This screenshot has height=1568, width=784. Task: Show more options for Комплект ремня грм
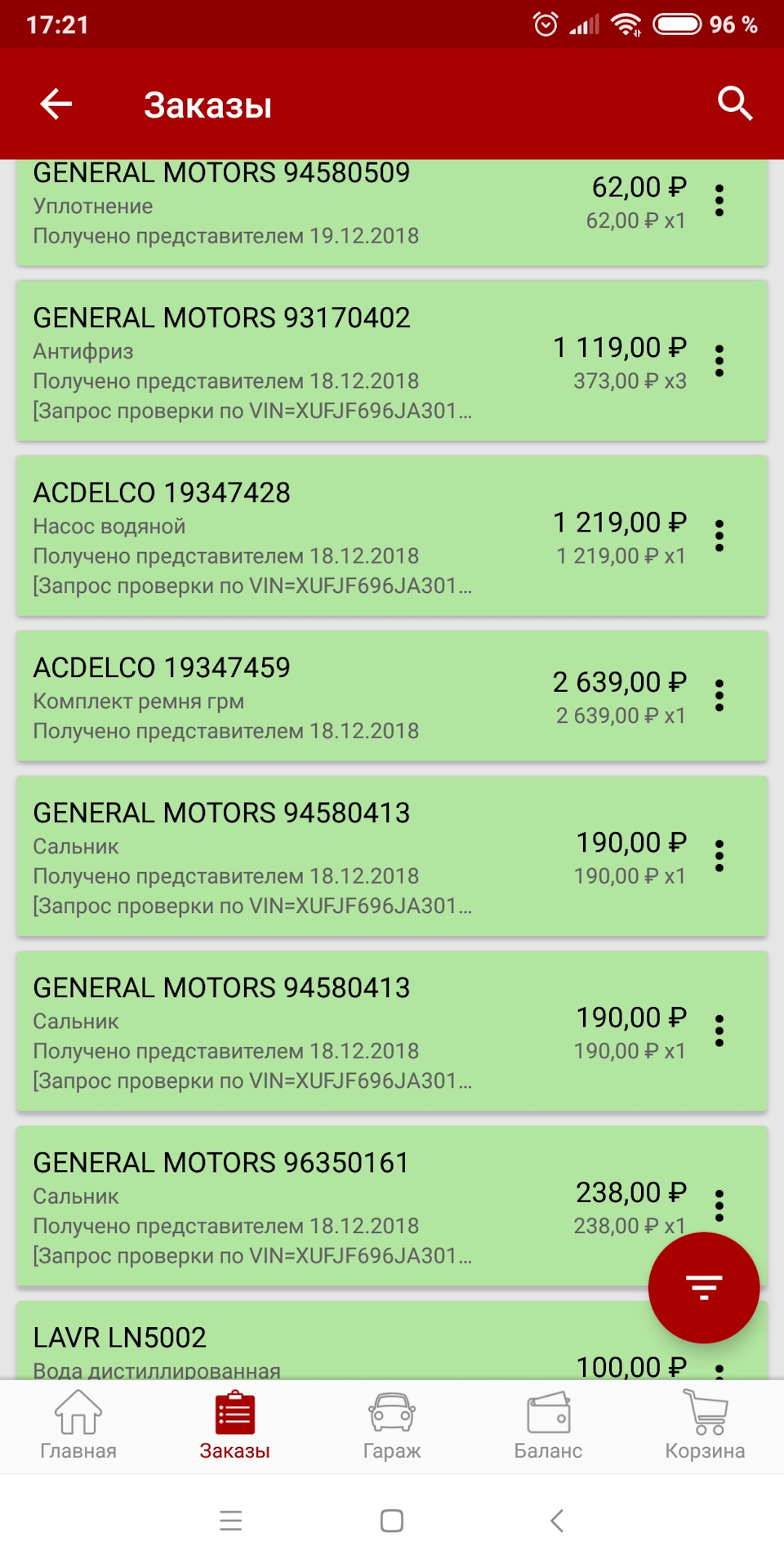point(719,696)
